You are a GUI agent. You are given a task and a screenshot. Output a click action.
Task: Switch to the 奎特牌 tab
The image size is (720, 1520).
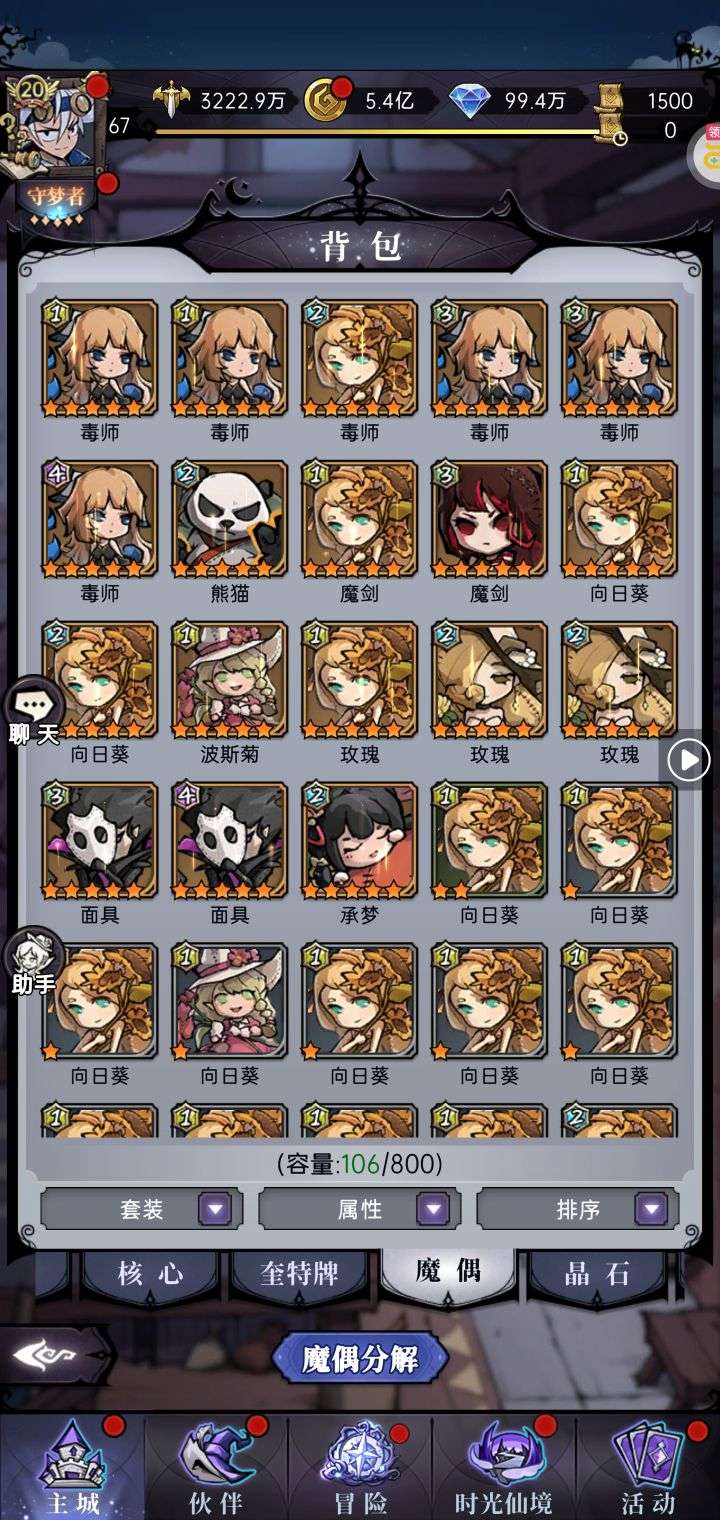pos(300,1274)
